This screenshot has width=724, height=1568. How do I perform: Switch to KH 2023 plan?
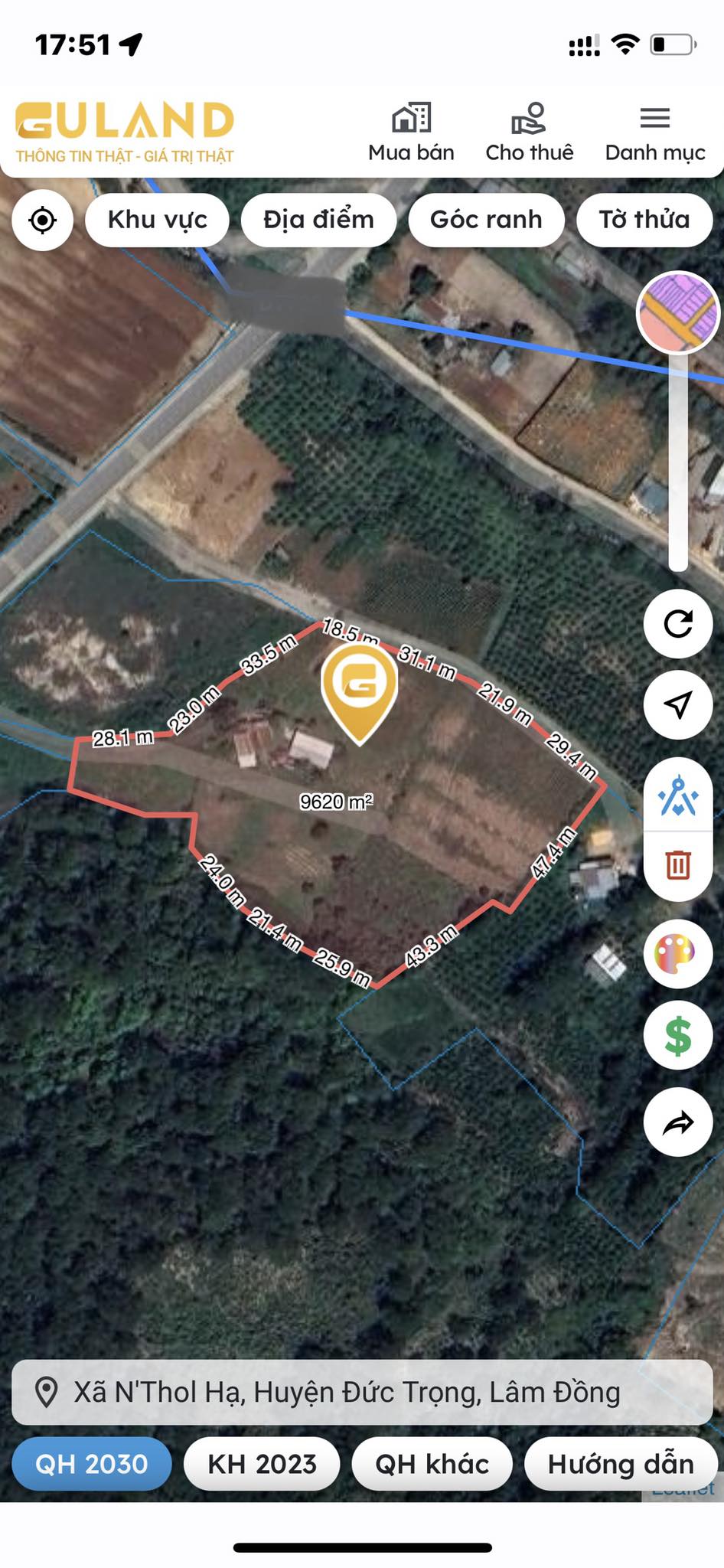click(262, 1464)
